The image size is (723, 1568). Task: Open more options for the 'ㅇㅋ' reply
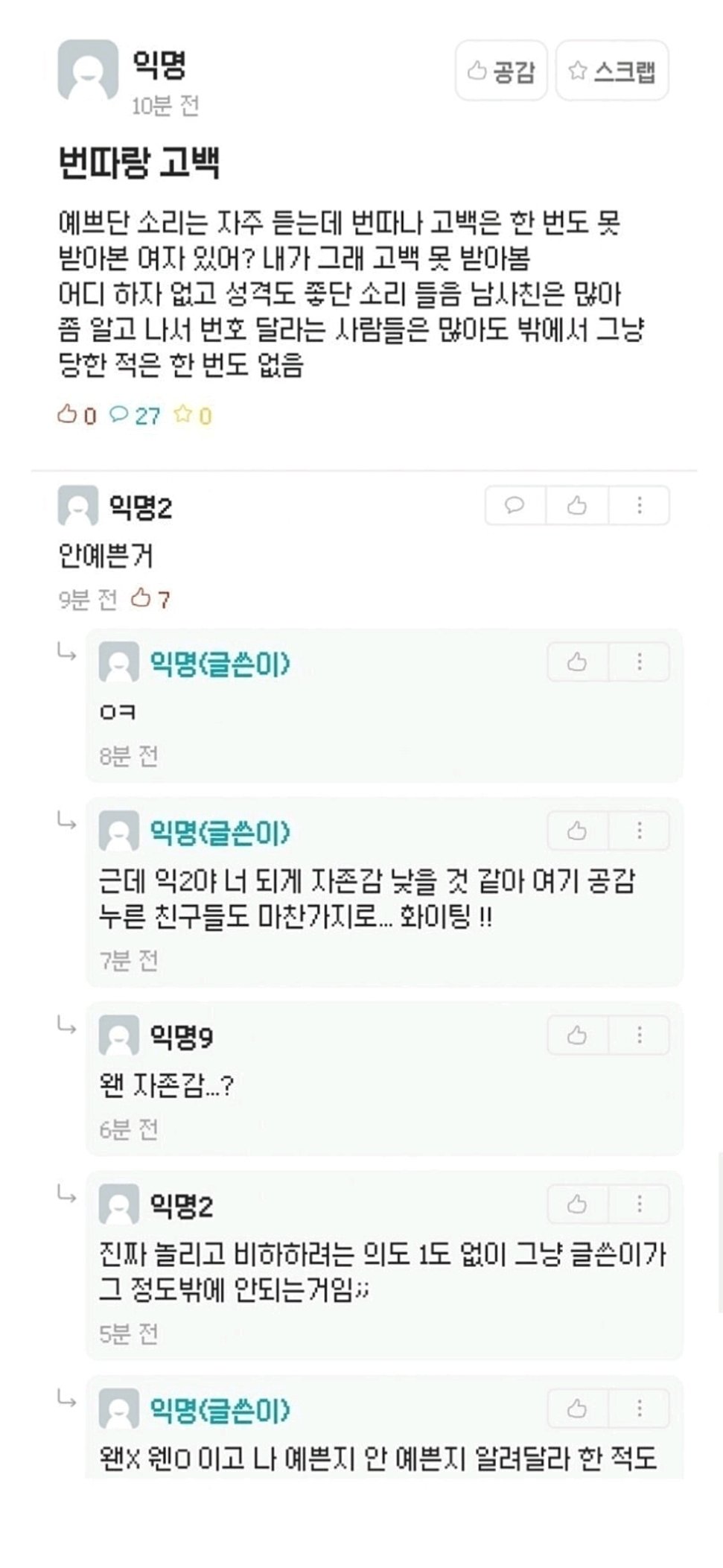[639, 661]
